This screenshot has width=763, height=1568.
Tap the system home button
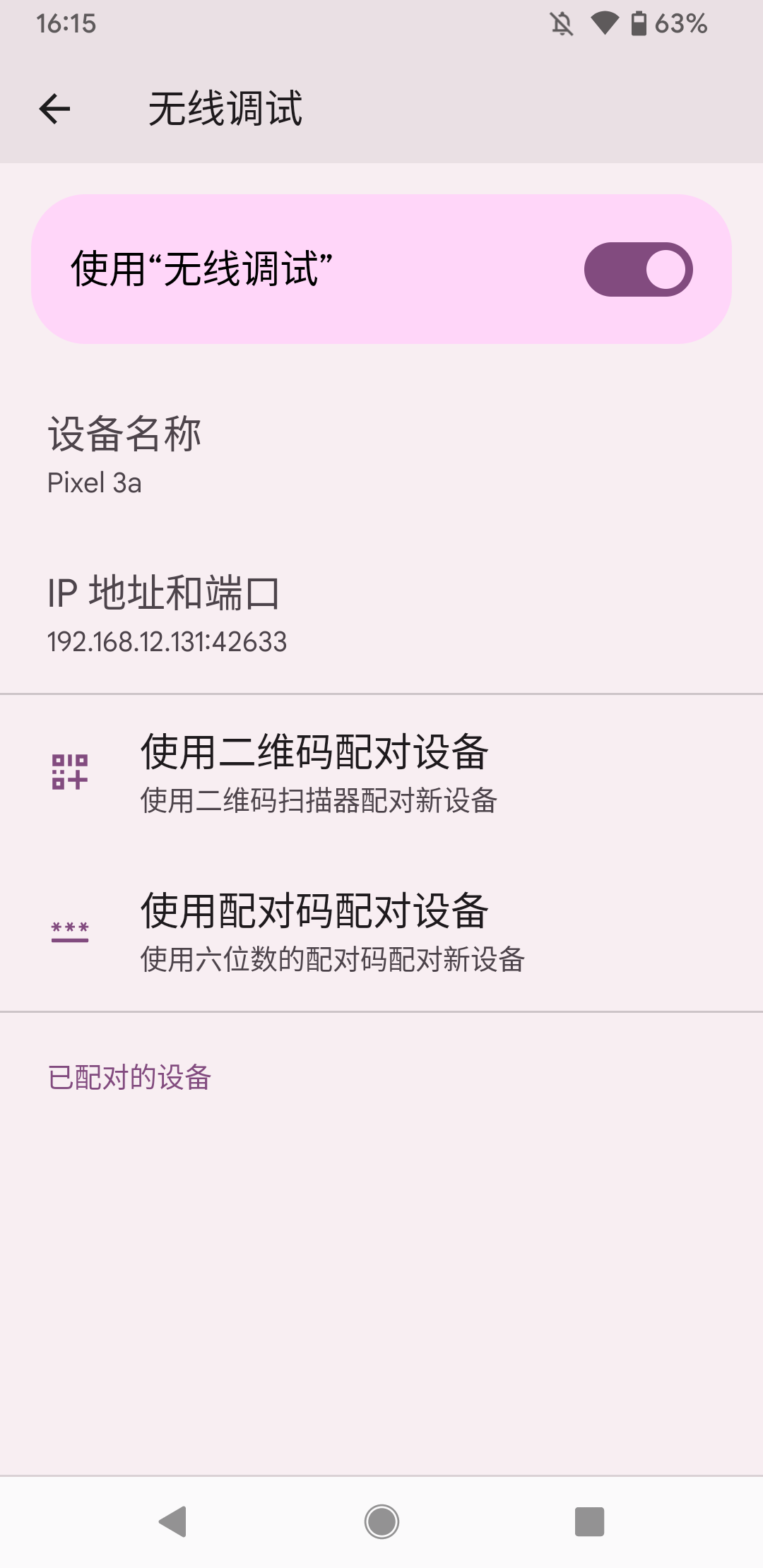click(381, 1521)
